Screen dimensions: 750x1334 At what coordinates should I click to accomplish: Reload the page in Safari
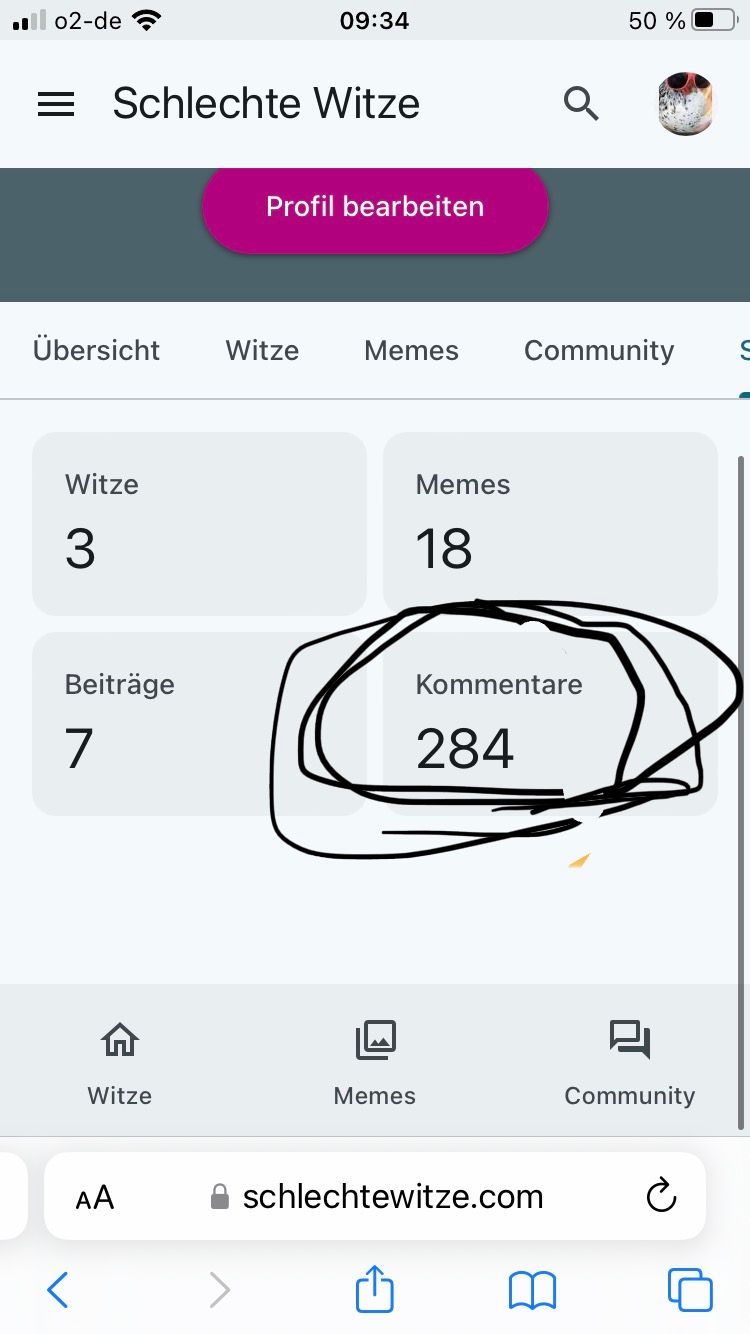coord(661,1196)
